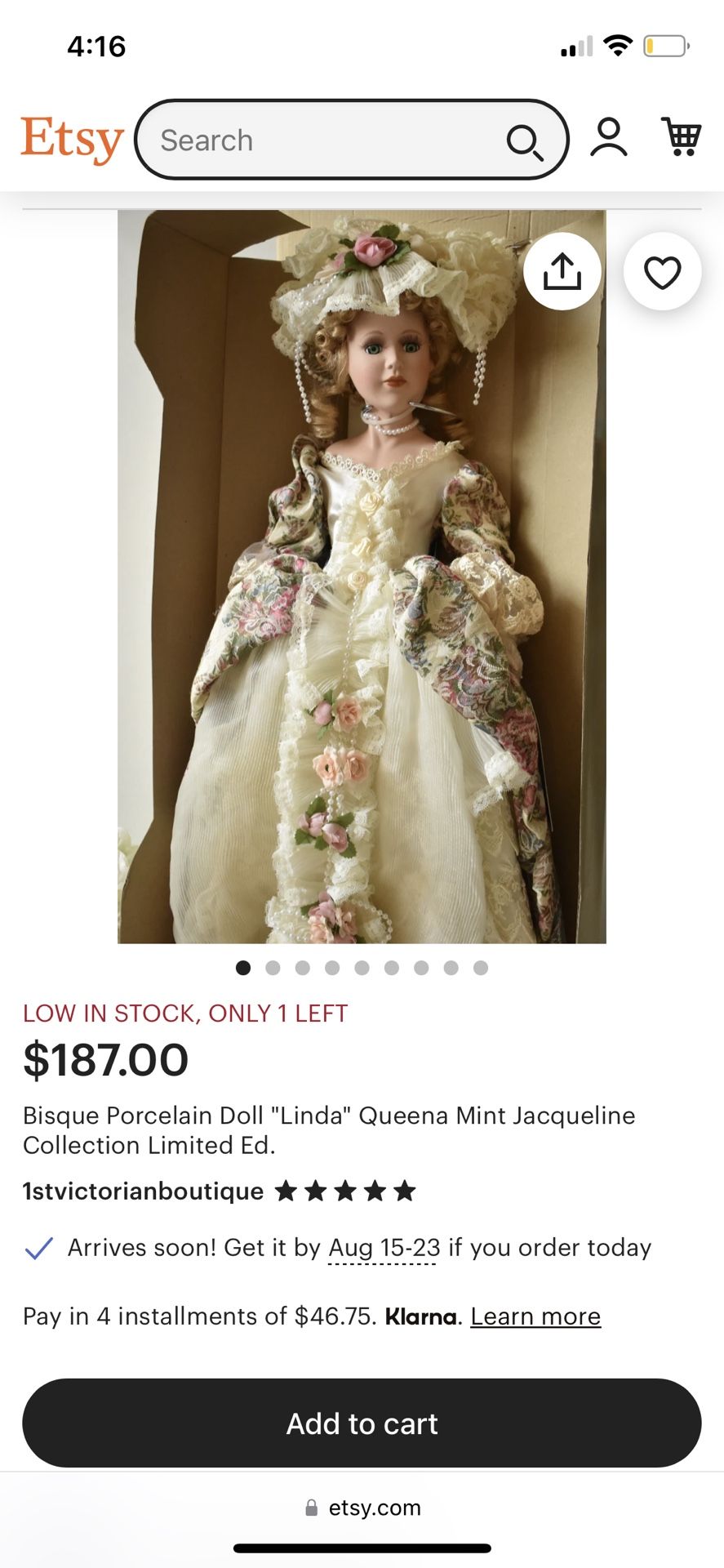Favorite this listing with the heart

click(662, 272)
